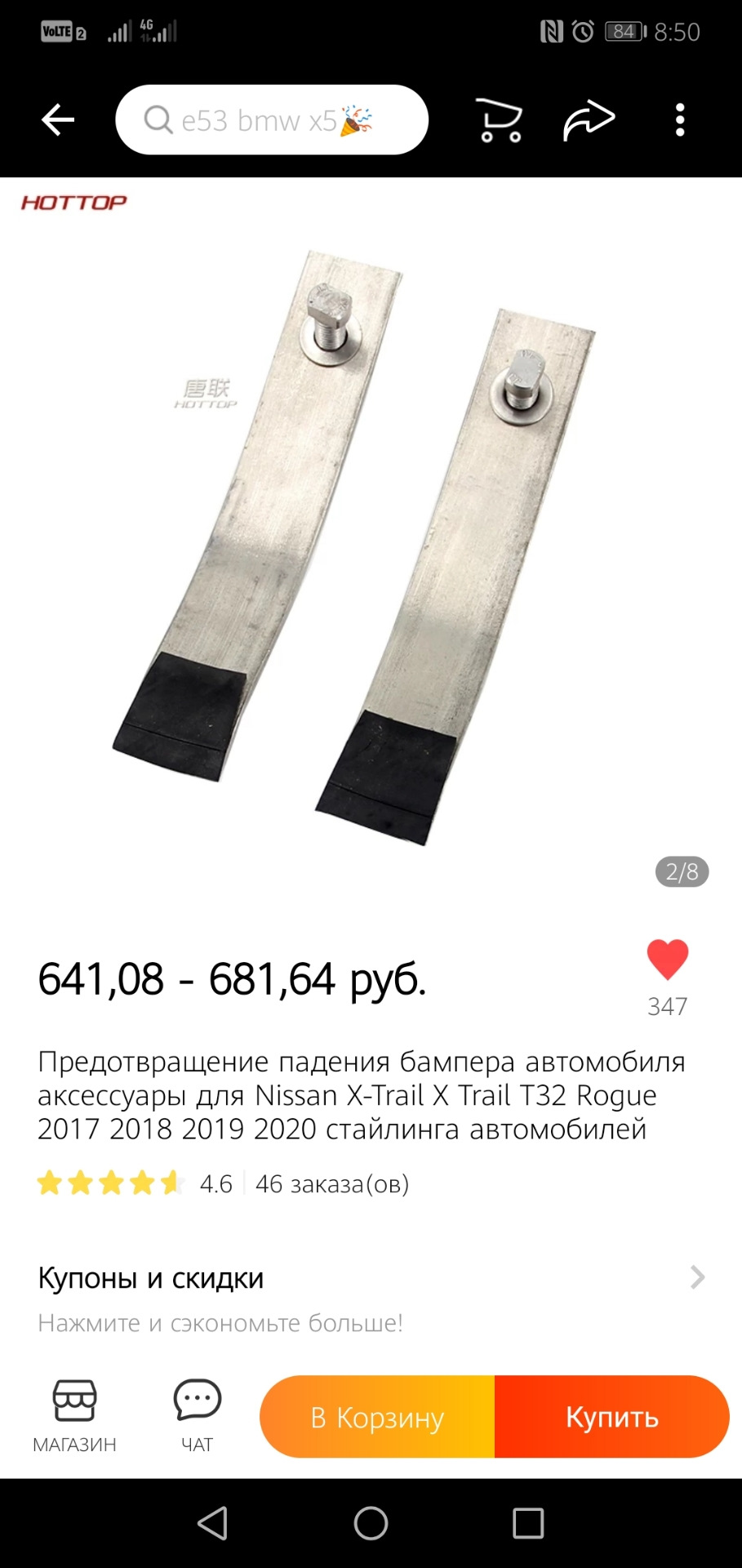
Task: Tap the search field with e53 bmw x5
Action: pyautogui.click(x=272, y=120)
